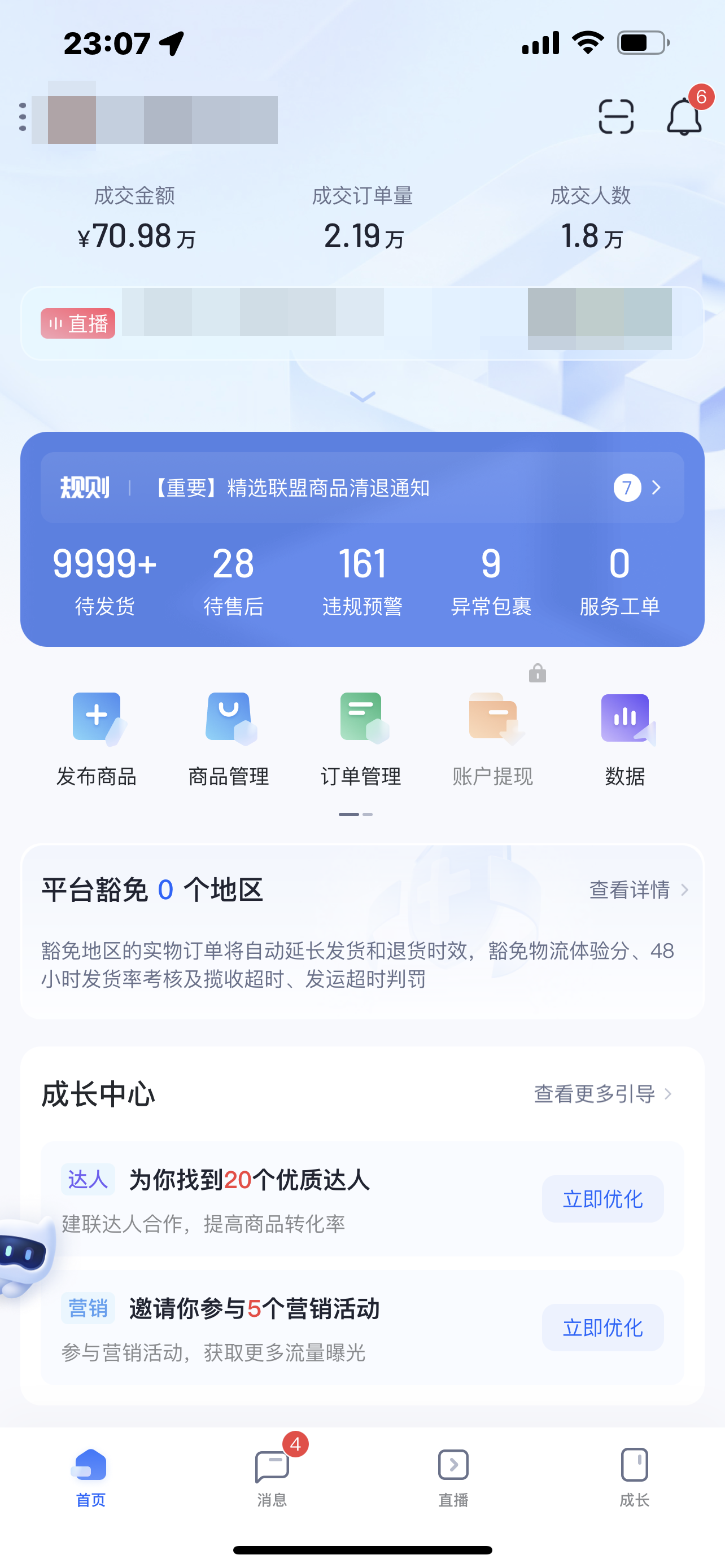
Task: Open the scan icon in top right
Action: [x=617, y=116]
